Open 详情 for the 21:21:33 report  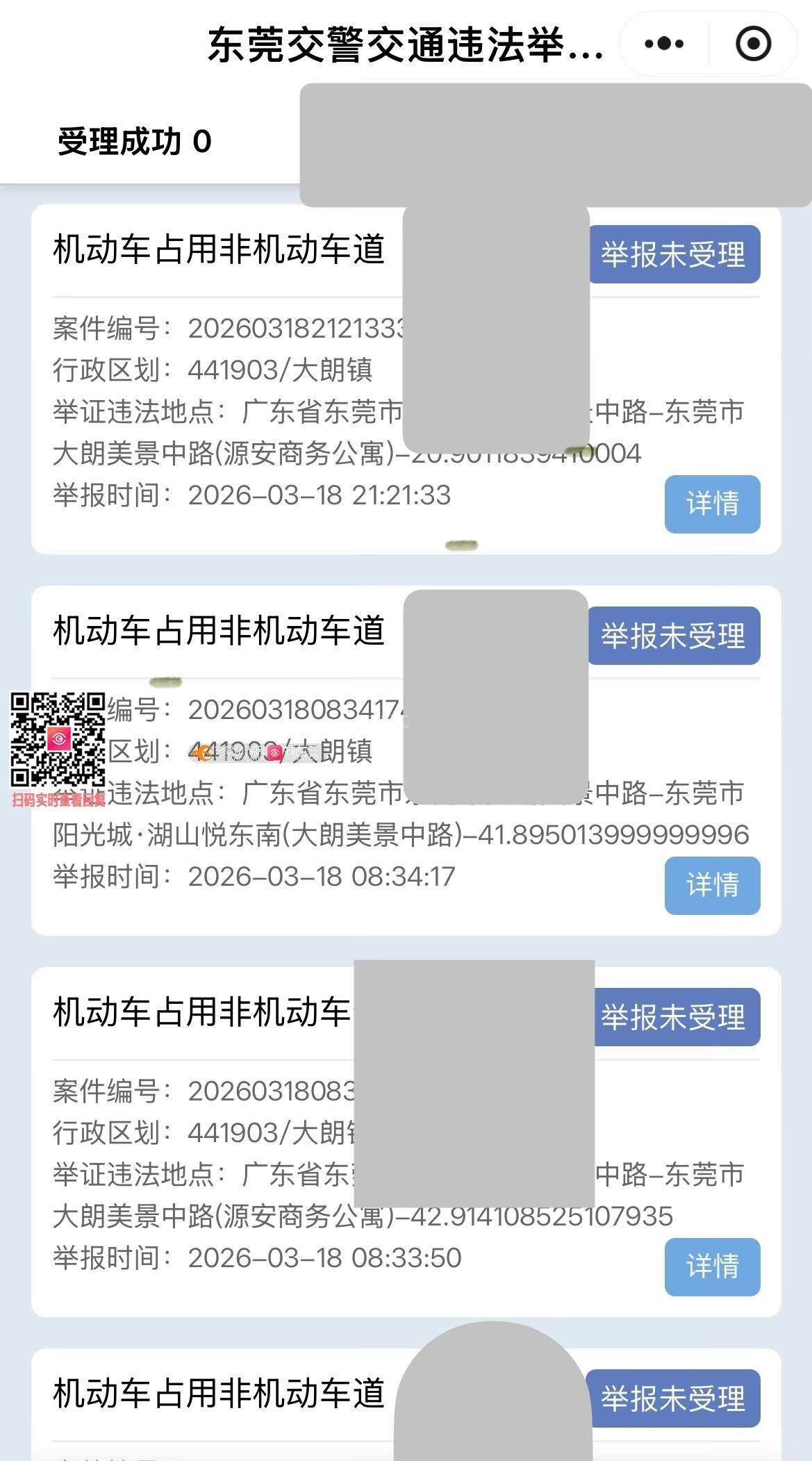pos(712,504)
